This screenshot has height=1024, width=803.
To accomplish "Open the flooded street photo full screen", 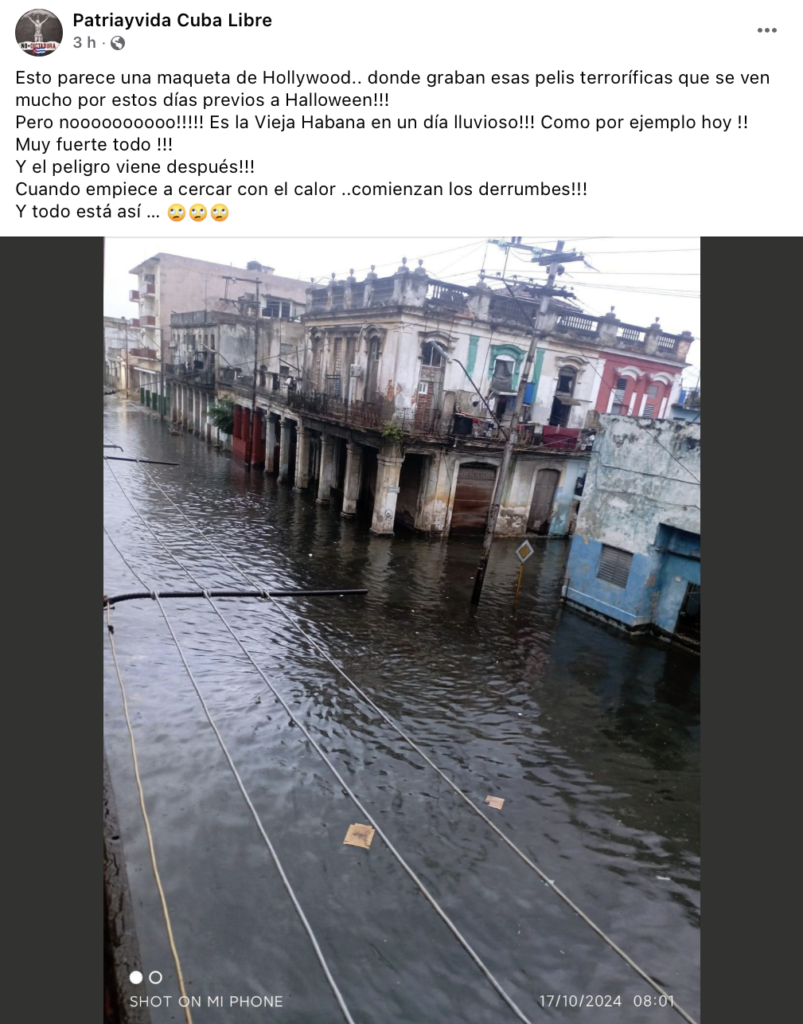I will (x=401, y=630).
